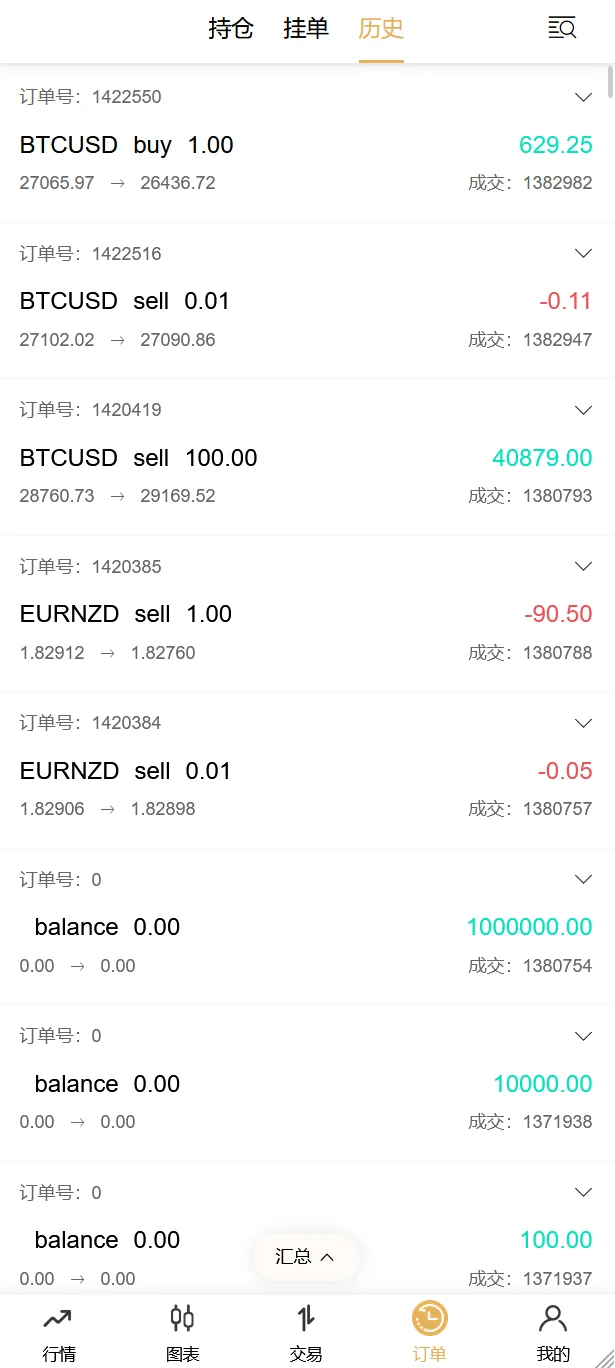Expand the 1000000.00 balance entry
The width and height of the screenshot is (615, 1368).
click(584, 880)
